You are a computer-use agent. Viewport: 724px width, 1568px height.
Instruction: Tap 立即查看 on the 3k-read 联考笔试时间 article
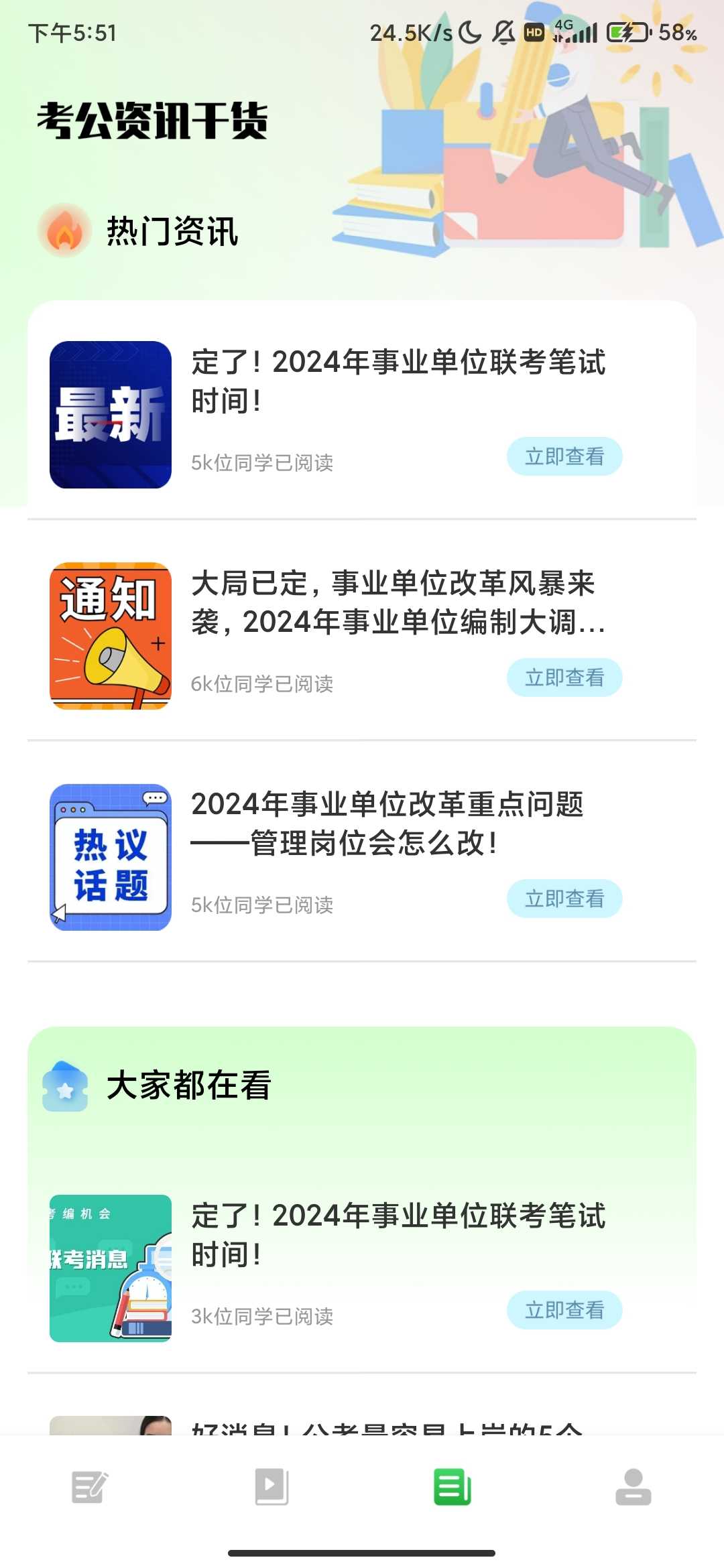[564, 1310]
